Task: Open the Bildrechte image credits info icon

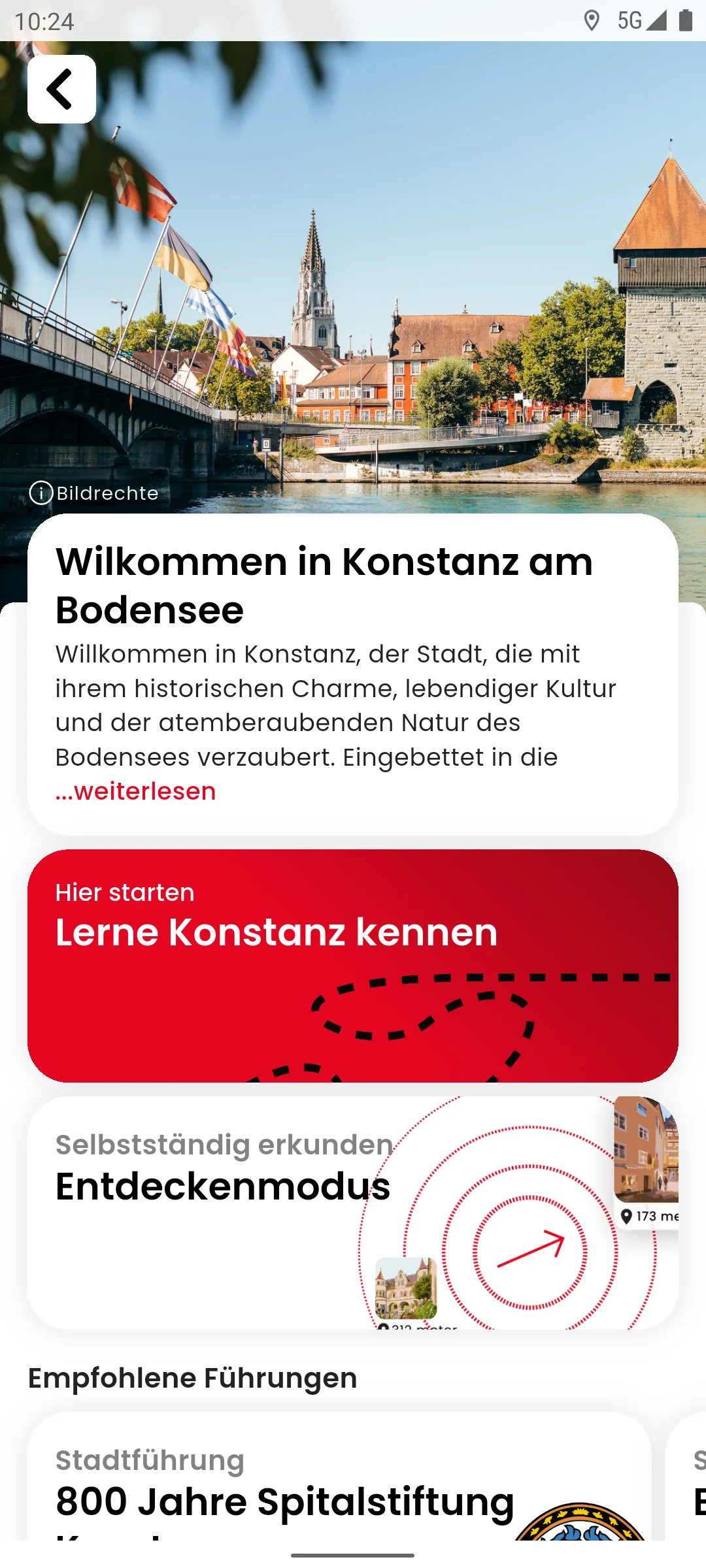Action: (41, 493)
